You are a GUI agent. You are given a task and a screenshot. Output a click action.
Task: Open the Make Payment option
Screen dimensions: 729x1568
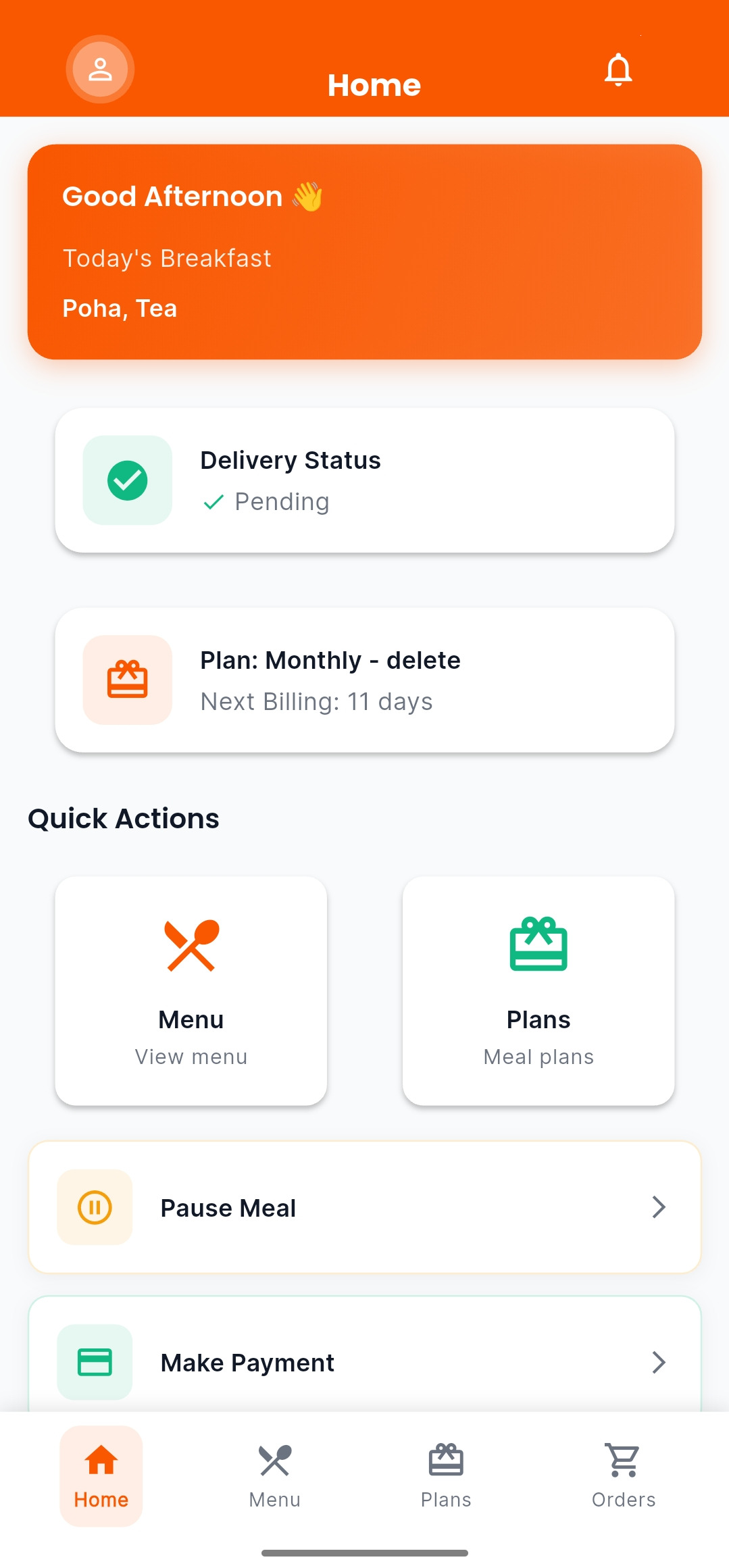tap(364, 1362)
